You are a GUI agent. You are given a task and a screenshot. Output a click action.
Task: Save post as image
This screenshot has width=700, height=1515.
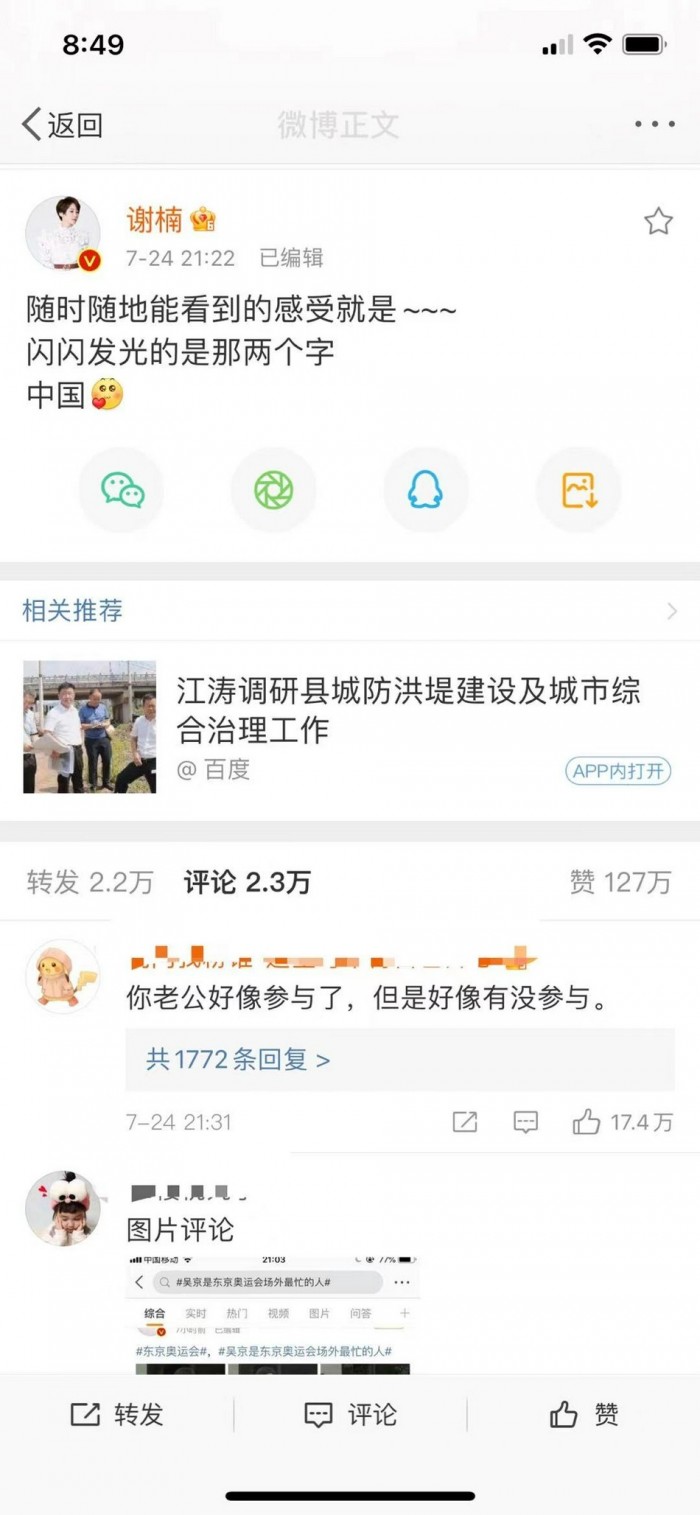tap(578, 490)
